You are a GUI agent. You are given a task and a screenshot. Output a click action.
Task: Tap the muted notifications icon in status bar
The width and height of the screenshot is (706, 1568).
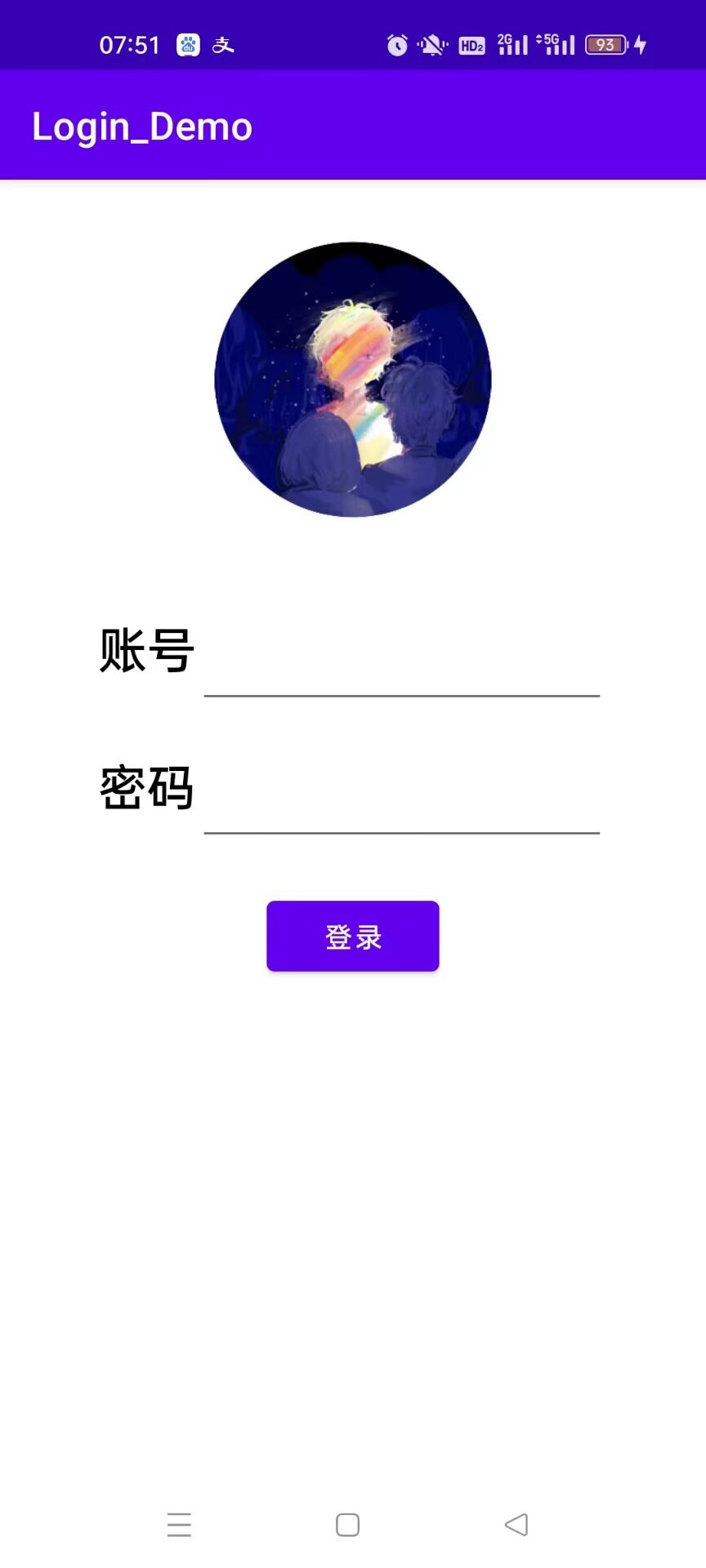point(431,45)
